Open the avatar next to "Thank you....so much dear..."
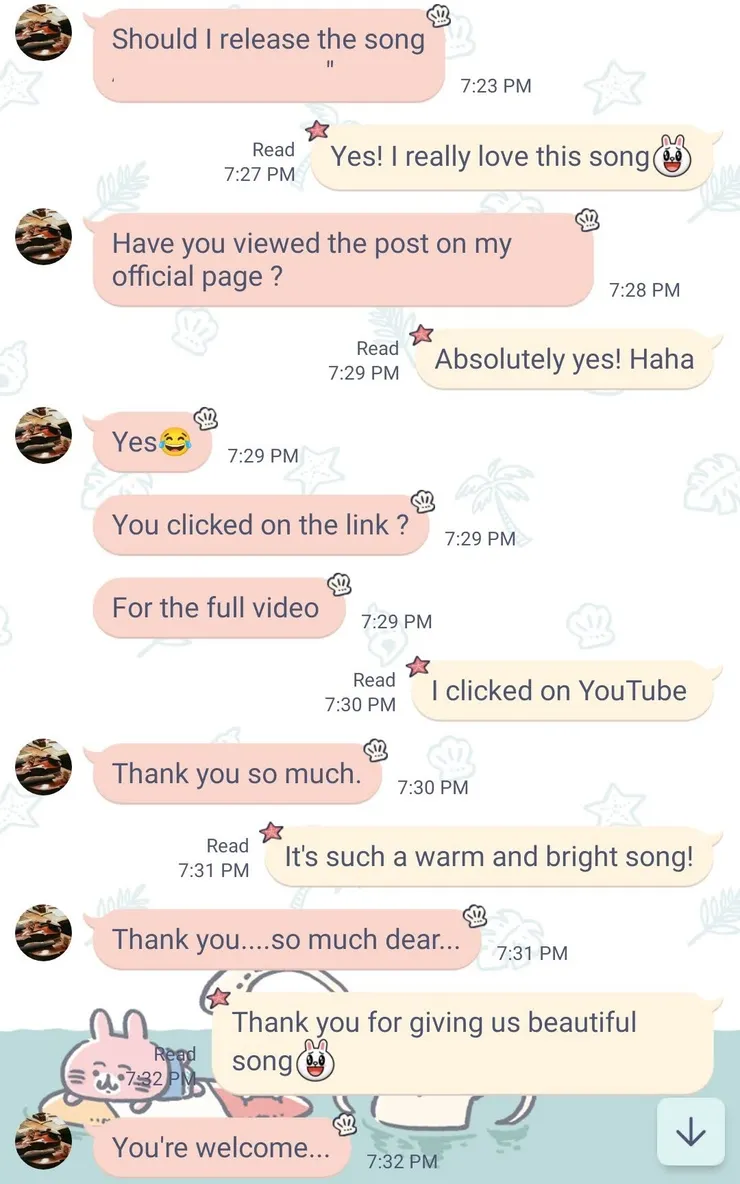This screenshot has width=740, height=1184. click(44, 932)
